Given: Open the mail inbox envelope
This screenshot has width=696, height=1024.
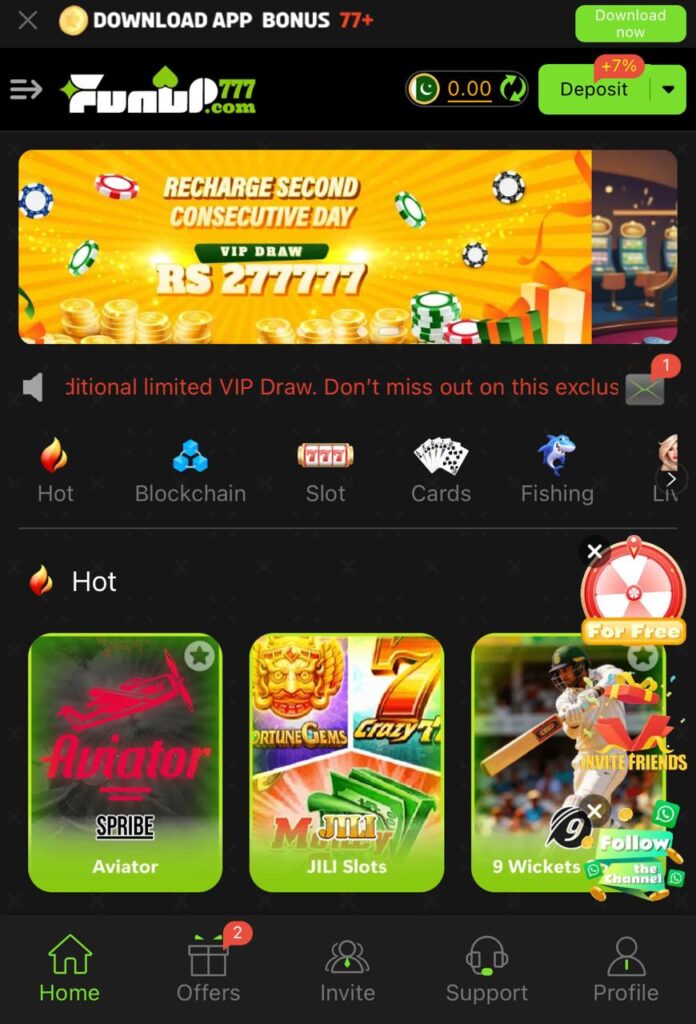Looking at the screenshot, I should click(x=645, y=389).
